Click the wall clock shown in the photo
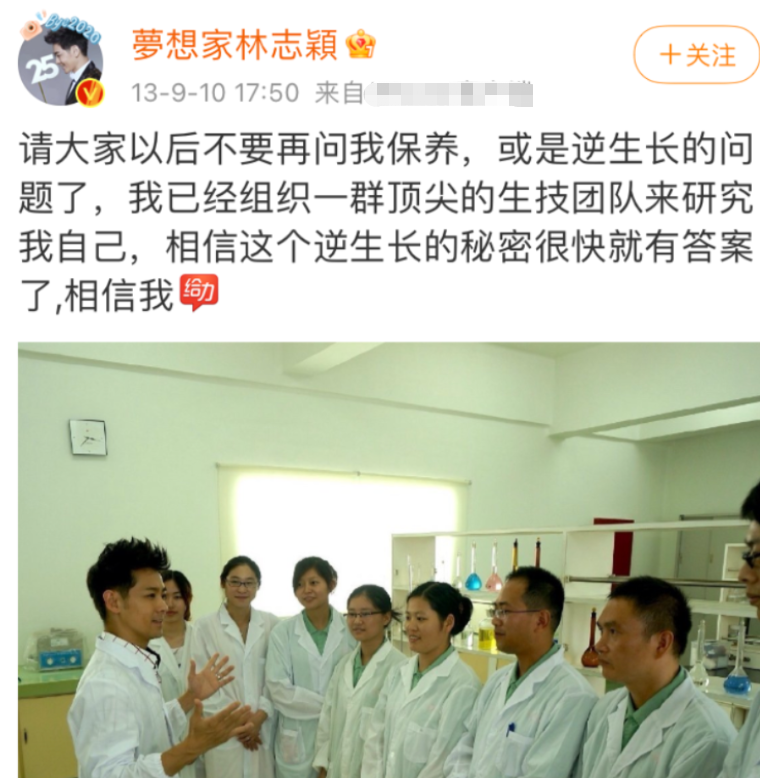 [x=87, y=436]
